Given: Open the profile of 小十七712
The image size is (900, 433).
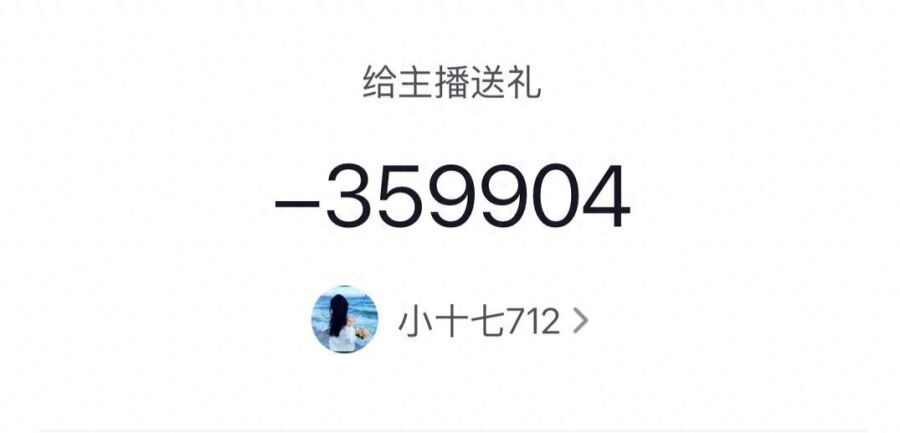Looking at the screenshot, I should 478,321.
